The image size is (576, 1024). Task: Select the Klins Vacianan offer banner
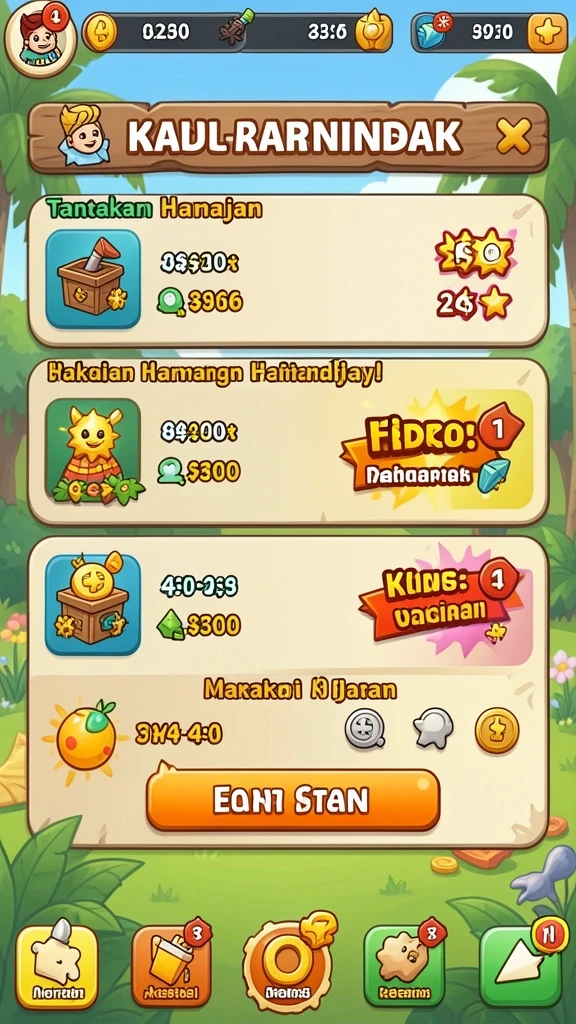[441, 600]
